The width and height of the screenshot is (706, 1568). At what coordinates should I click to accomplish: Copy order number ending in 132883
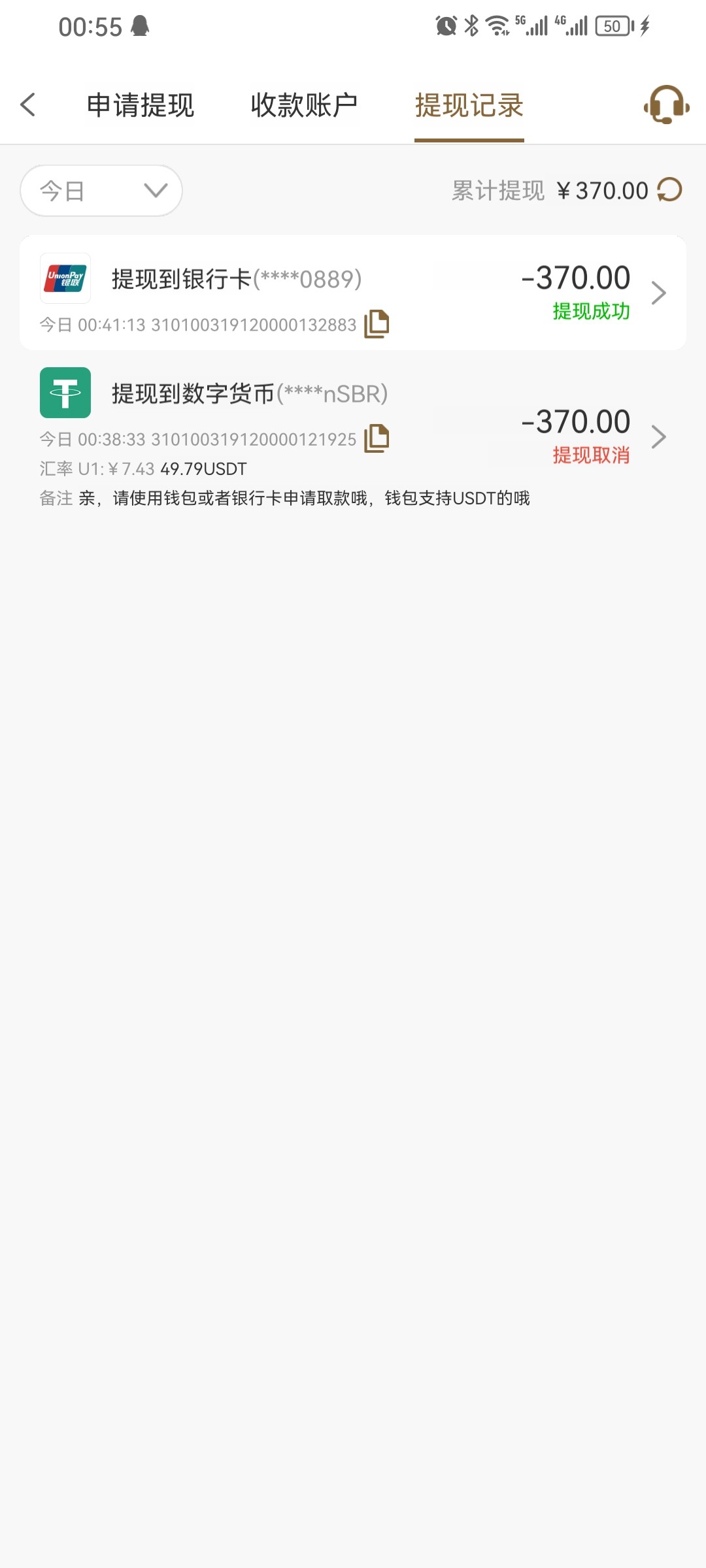(x=377, y=324)
